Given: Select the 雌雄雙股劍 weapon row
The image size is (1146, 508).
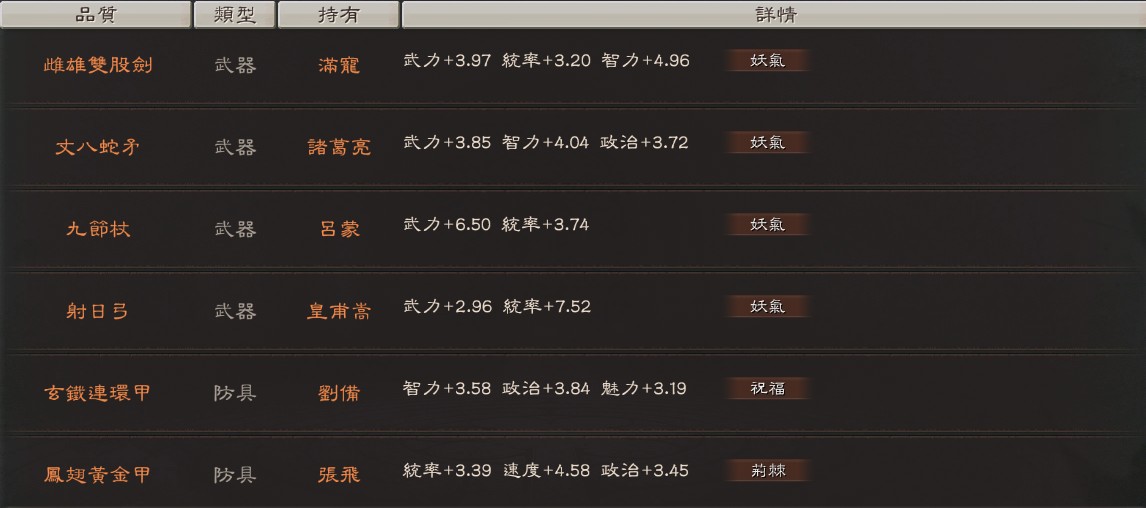Looking at the screenshot, I should 573,66.
